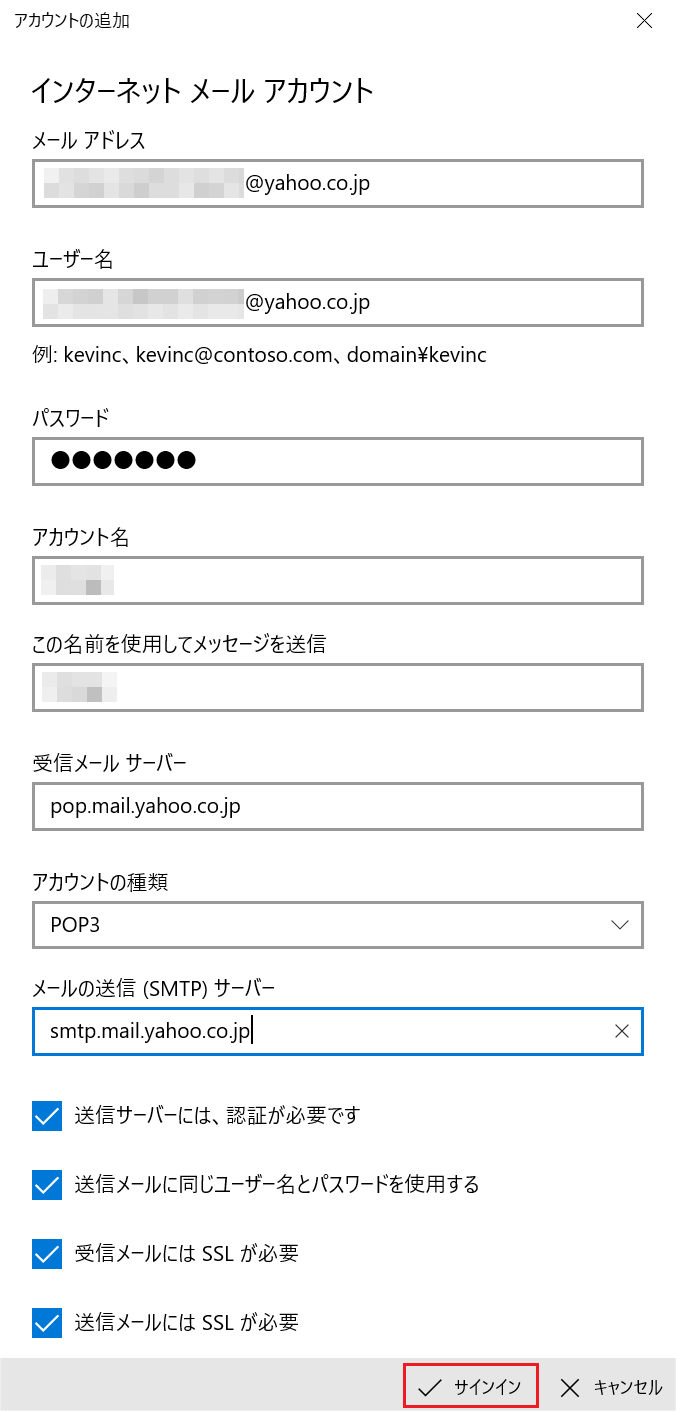Open the アカウントの種類 POP3 dropdown
The image size is (676, 1411).
[338, 924]
